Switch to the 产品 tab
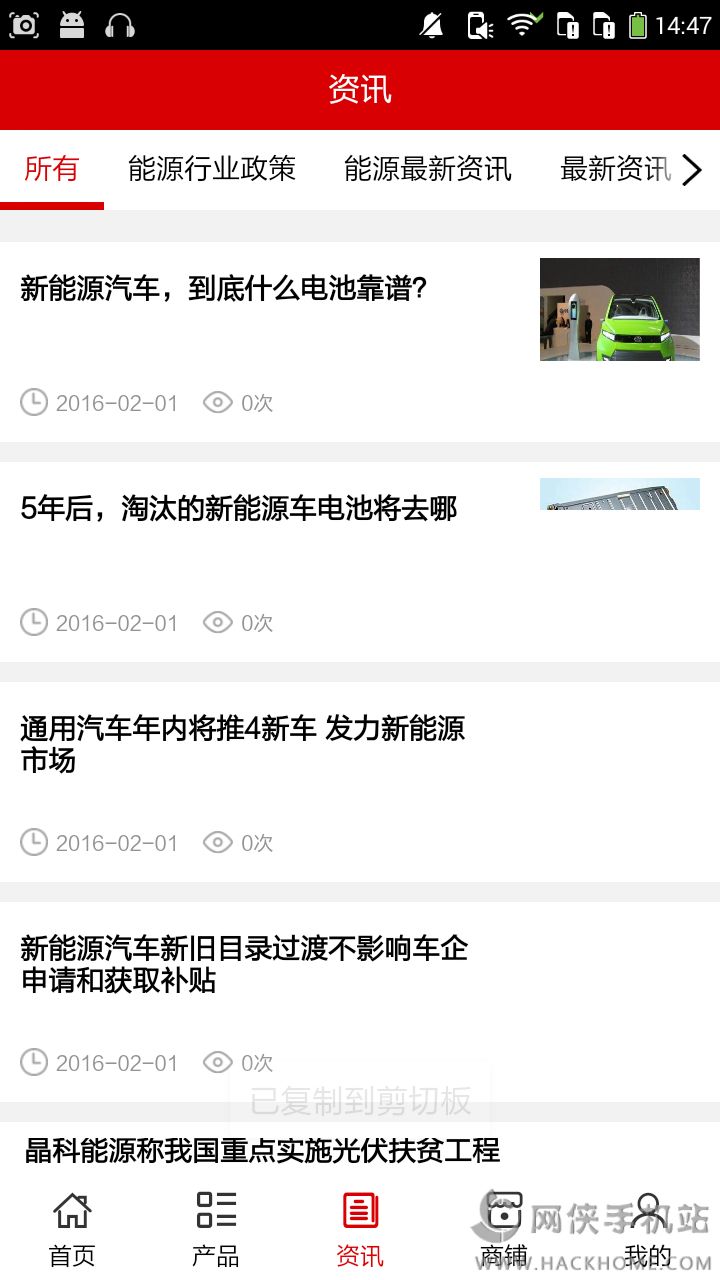This screenshot has height=1280, width=720. [x=216, y=1228]
